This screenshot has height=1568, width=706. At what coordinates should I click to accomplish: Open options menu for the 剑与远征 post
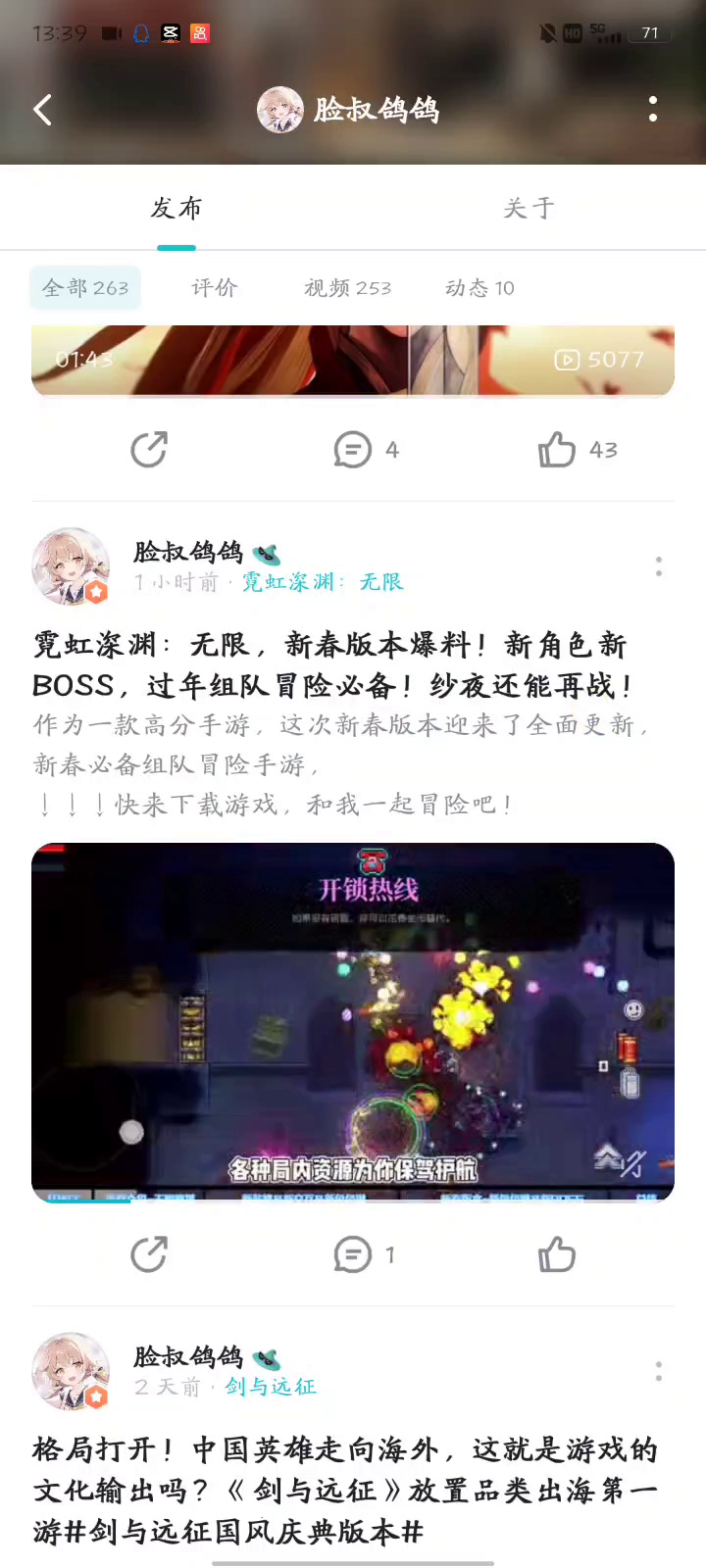tap(659, 1371)
